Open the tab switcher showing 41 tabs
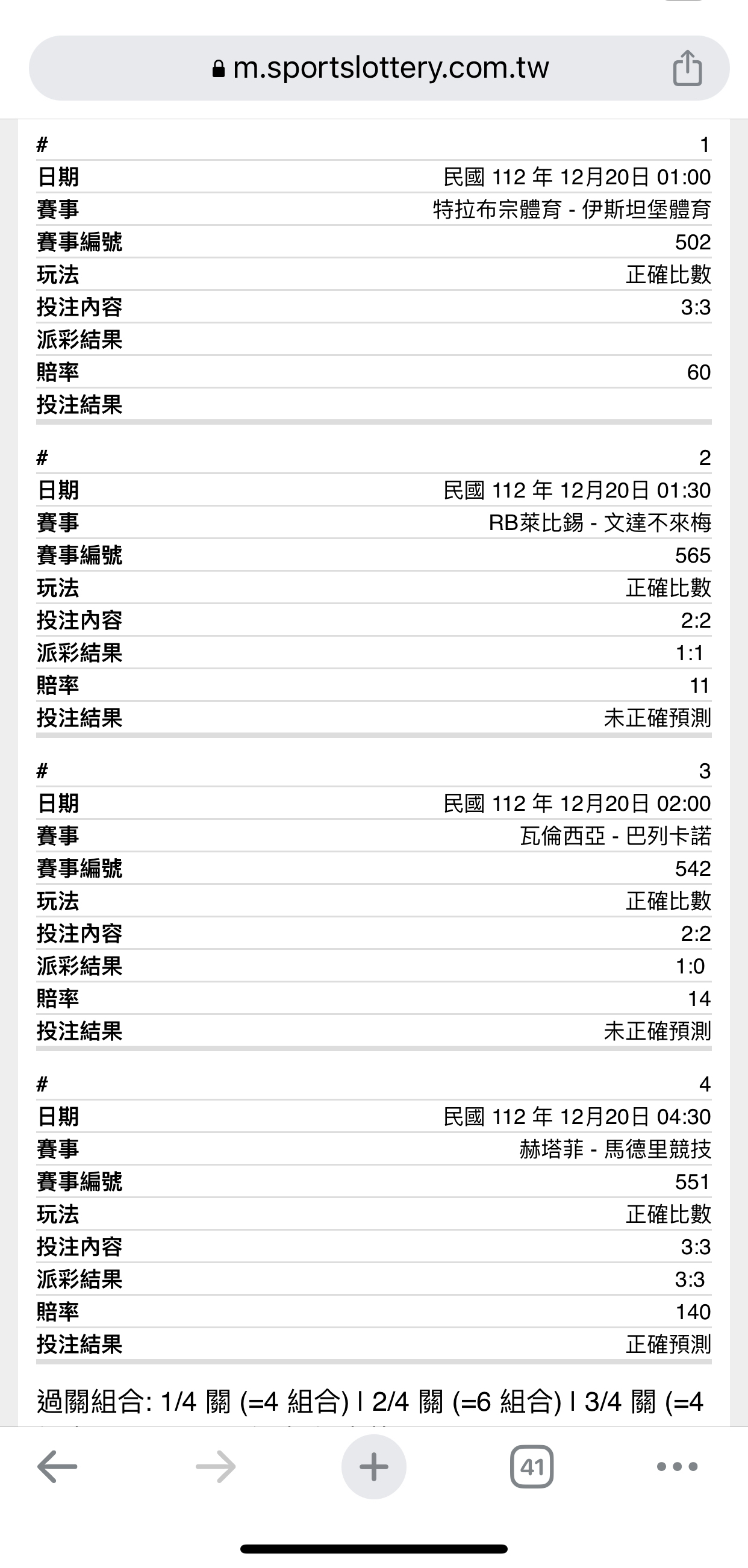Image resolution: width=748 pixels, height=1568 pixels. coord(532,1467)
